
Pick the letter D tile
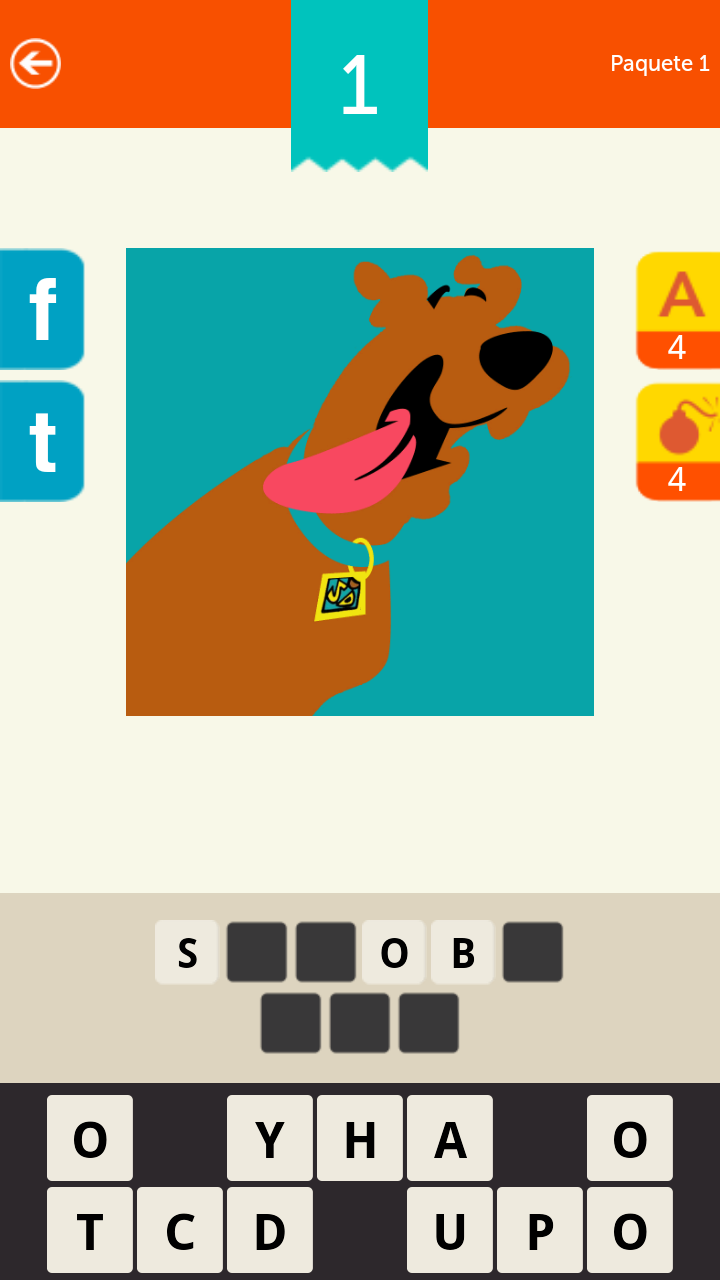pyautogui.click(x=270, y=1230)
